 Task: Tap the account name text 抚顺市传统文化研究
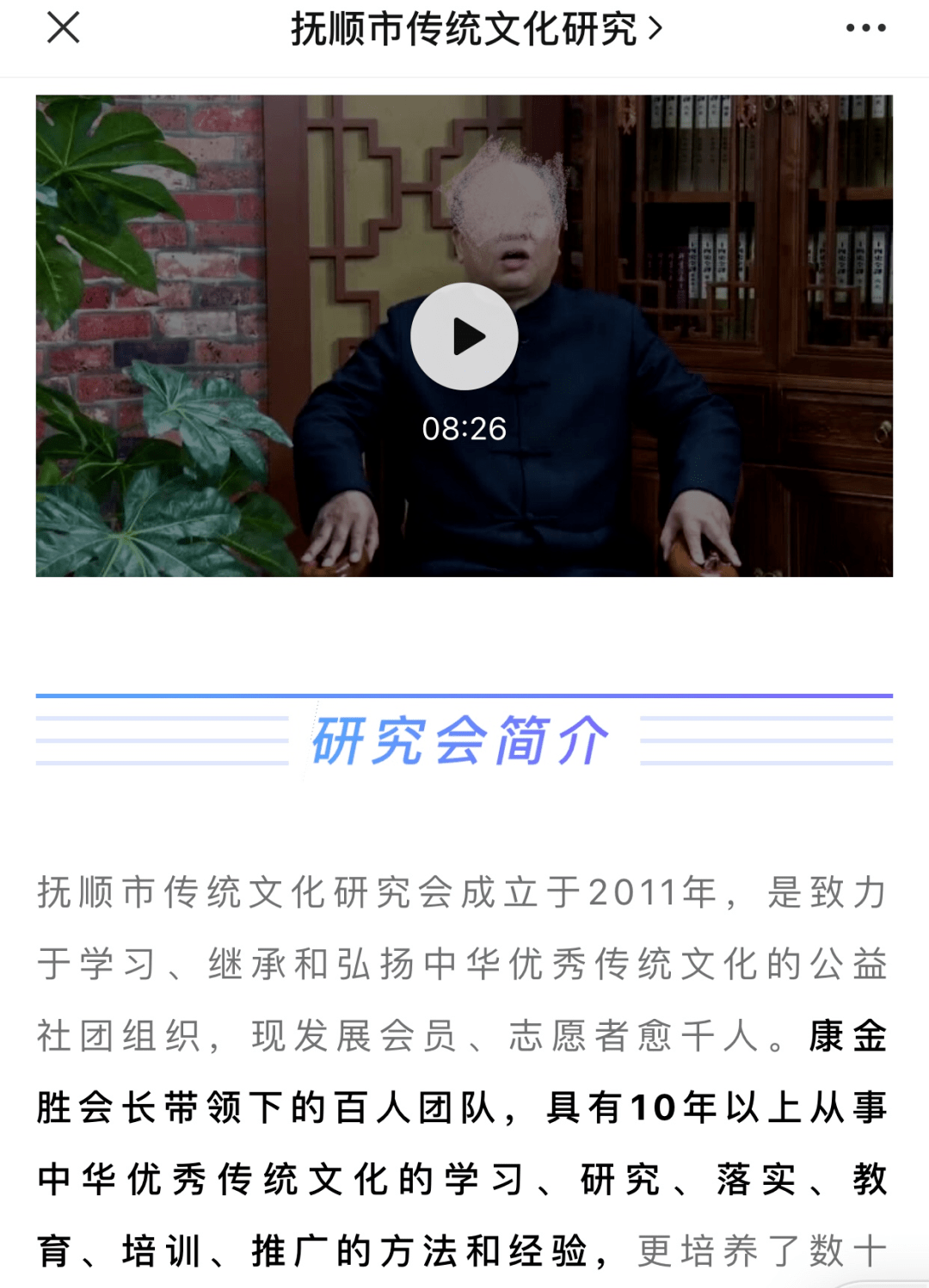click(464, 28)
